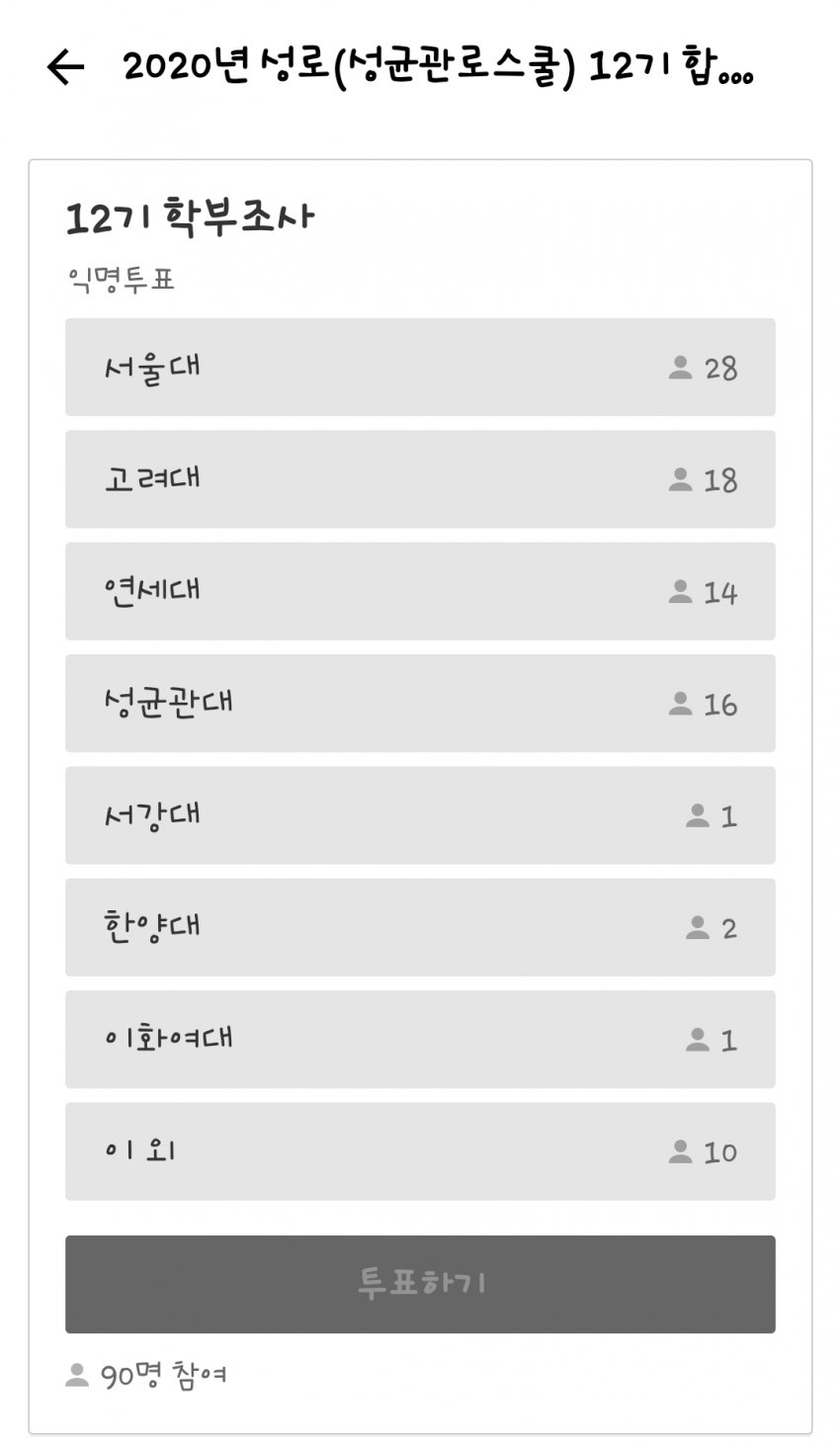Choose the 한양대 option
This screenshot has height=1444, width=840.
[x=420, y=927]
